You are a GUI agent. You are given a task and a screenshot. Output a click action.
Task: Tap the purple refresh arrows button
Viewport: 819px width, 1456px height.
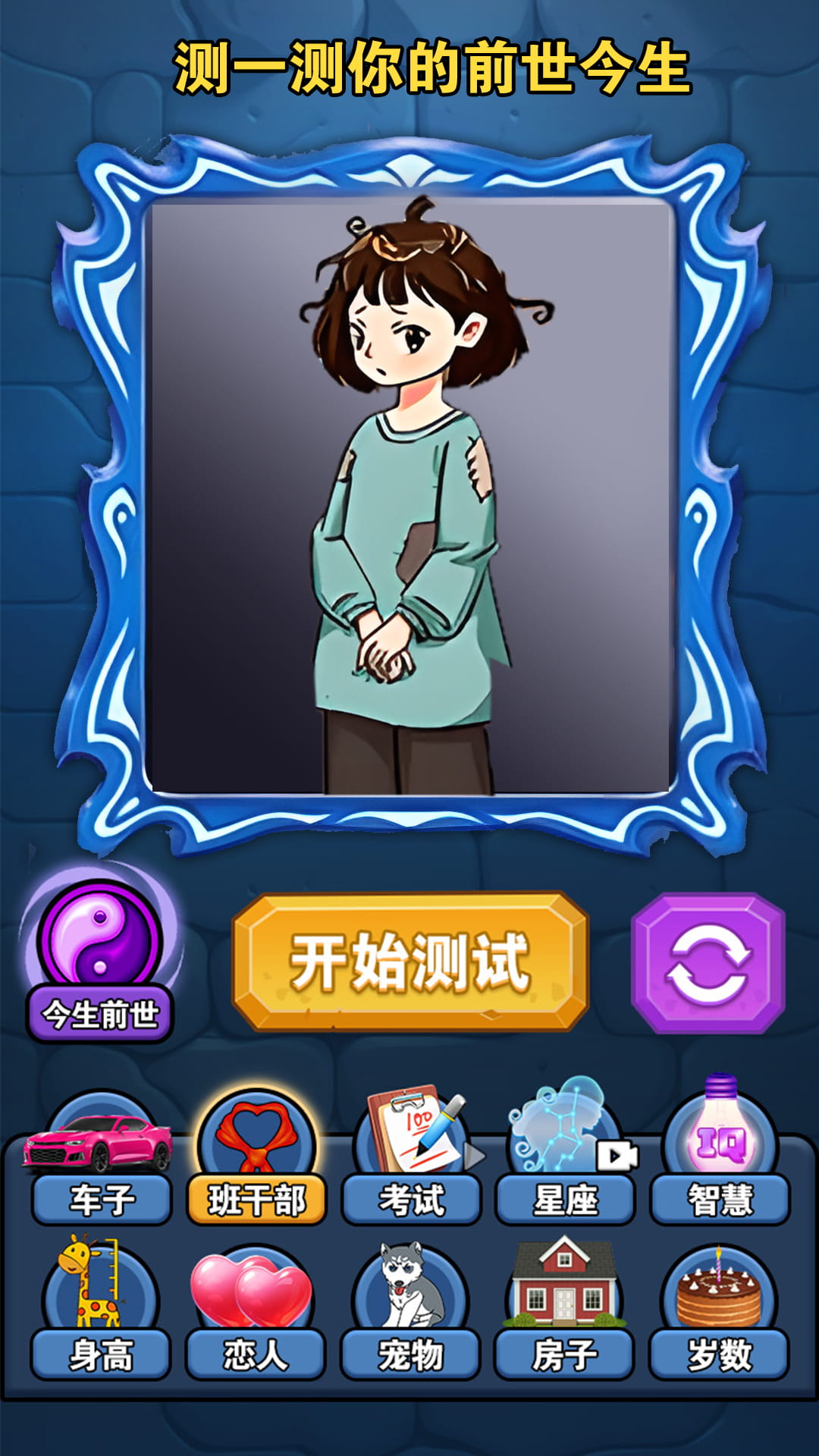coord(708,962)
